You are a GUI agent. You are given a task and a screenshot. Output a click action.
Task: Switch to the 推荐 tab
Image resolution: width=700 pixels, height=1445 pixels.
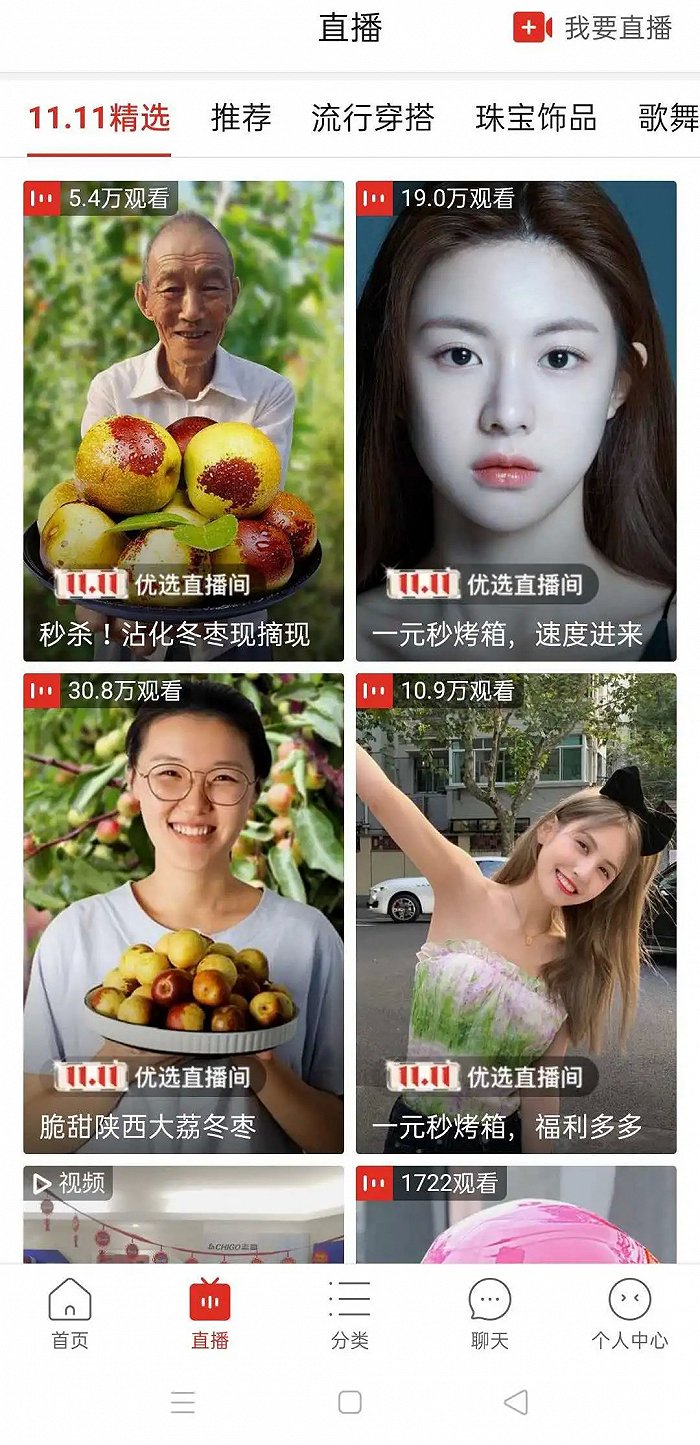(241, 118)
